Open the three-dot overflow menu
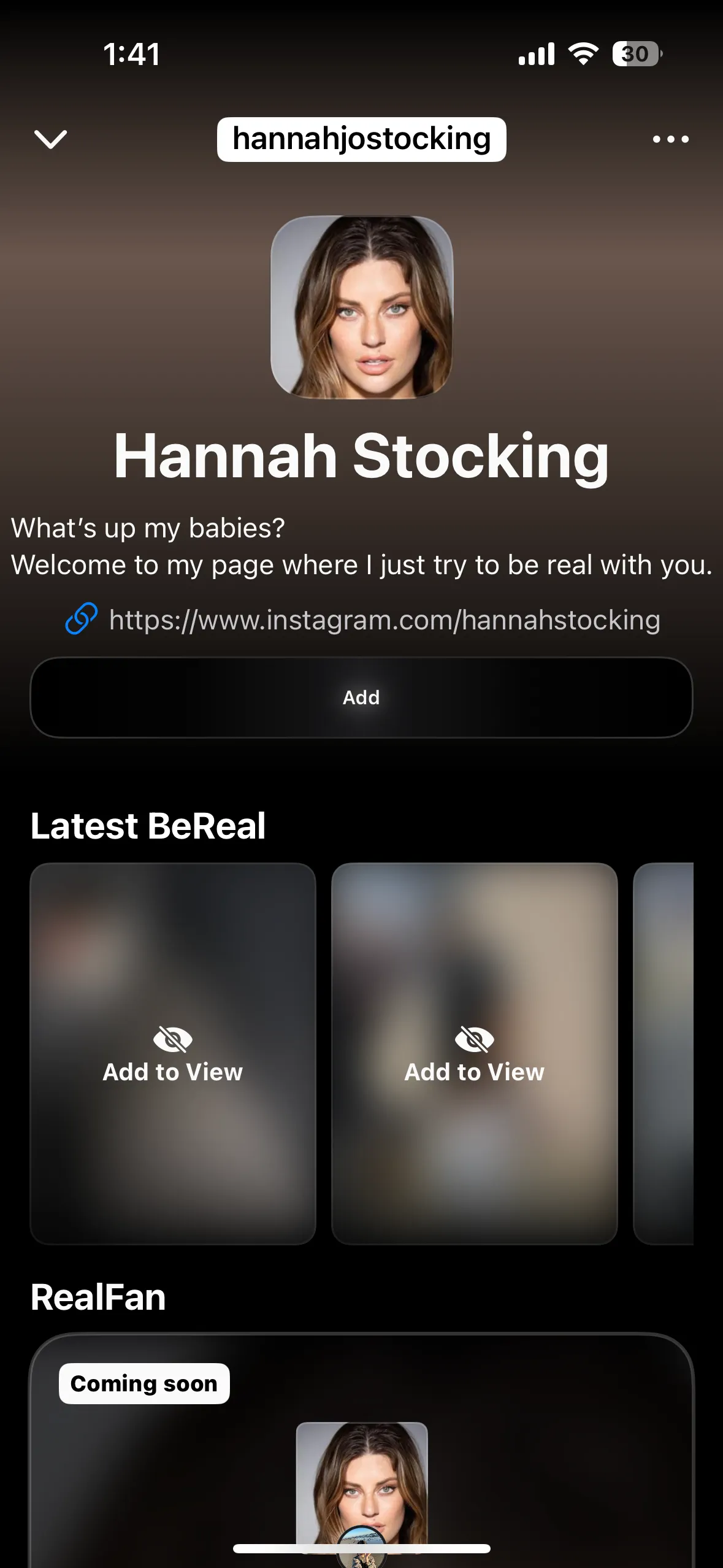This screenshot has height=1568, width=723. (x=670, y=139)
